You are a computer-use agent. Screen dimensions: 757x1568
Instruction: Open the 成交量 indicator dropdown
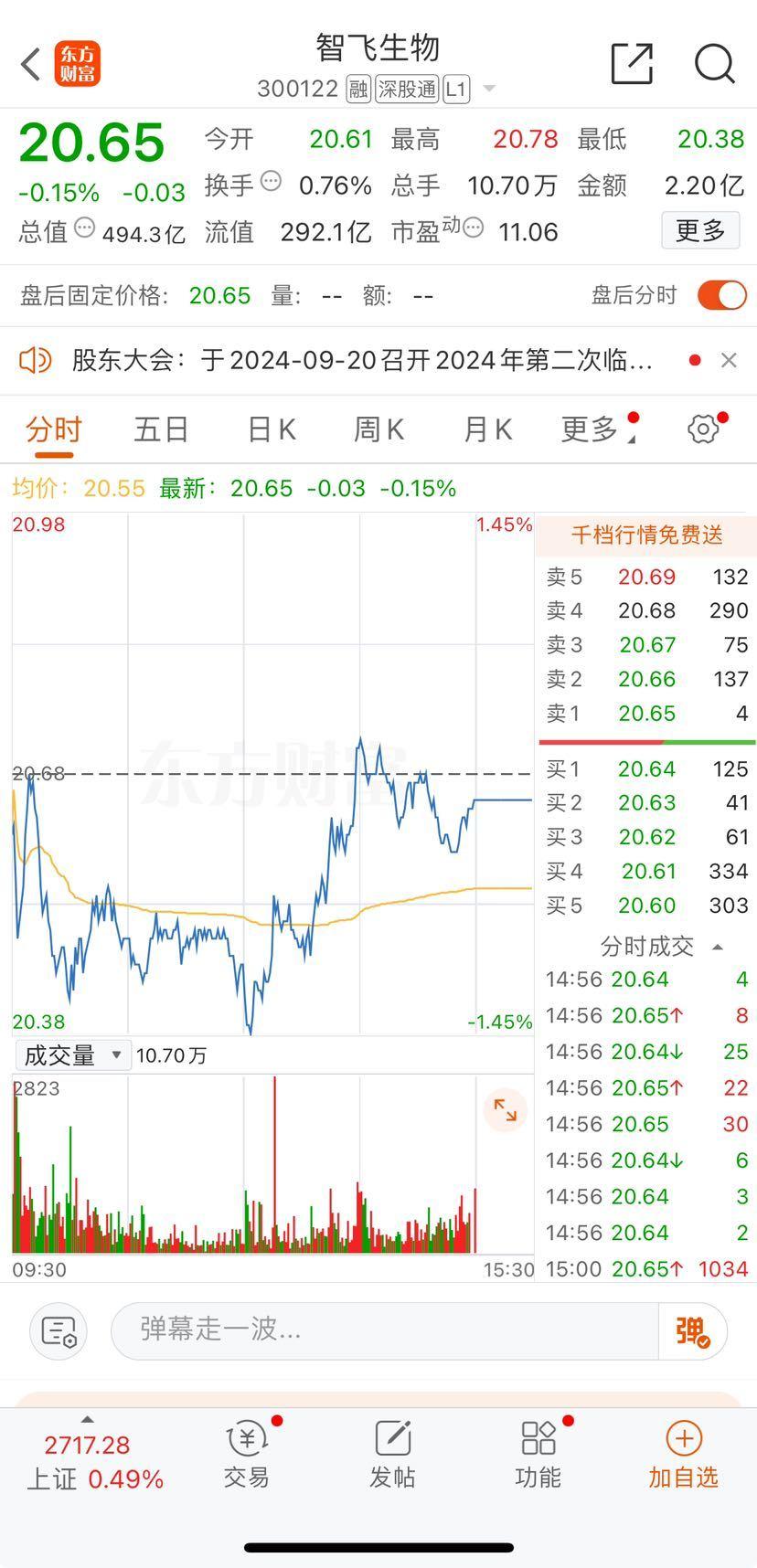click(72, 1055)
